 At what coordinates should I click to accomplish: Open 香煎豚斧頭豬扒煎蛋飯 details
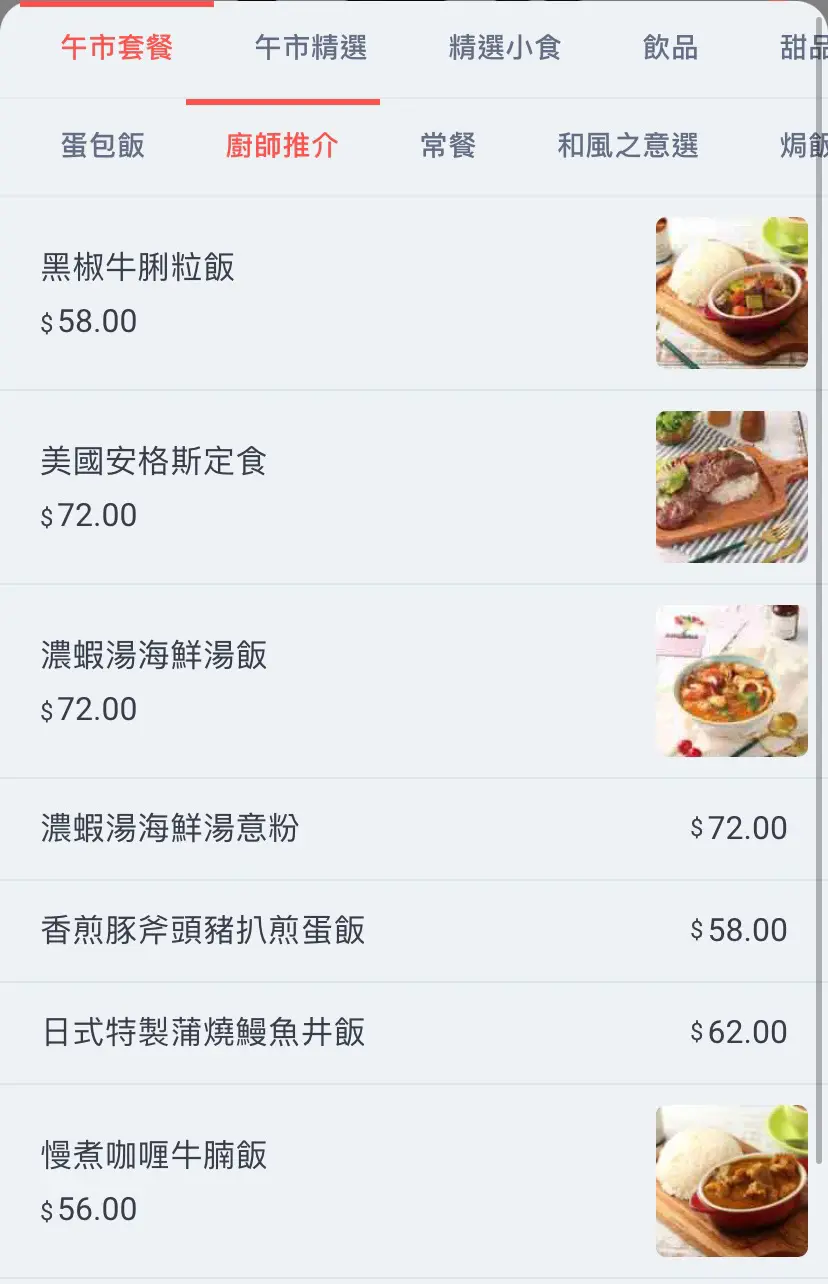(203, 931)
